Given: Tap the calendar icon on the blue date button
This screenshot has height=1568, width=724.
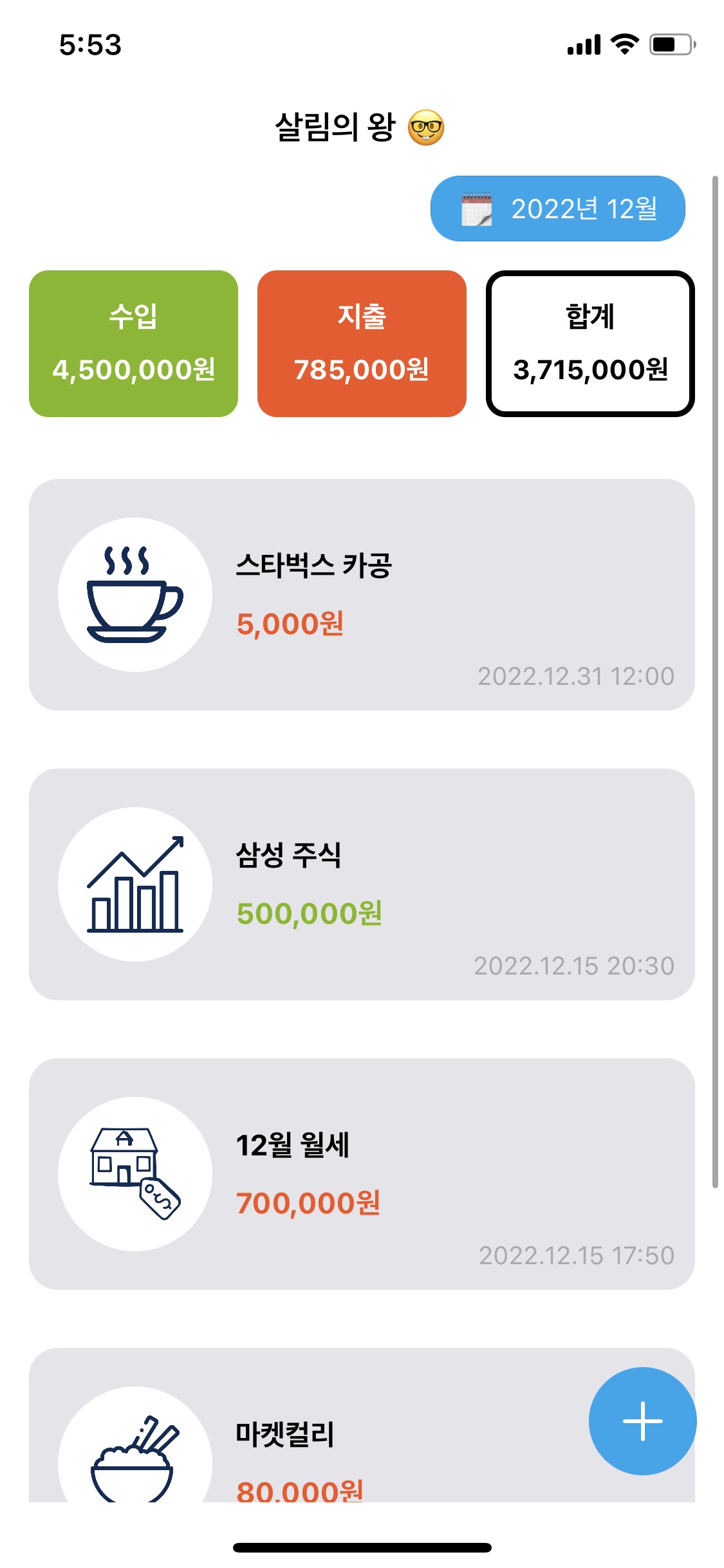Looking at the screenshot, I should 478,209.
